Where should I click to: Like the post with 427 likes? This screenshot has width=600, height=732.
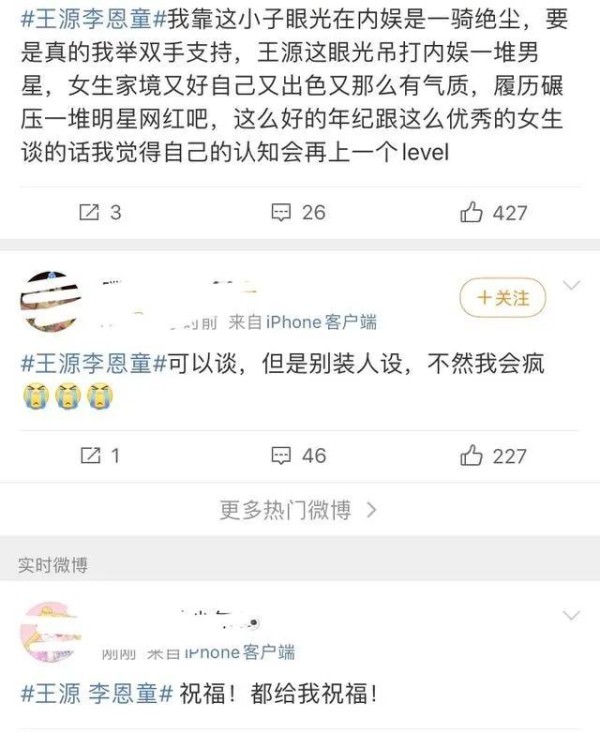[493, 212]
